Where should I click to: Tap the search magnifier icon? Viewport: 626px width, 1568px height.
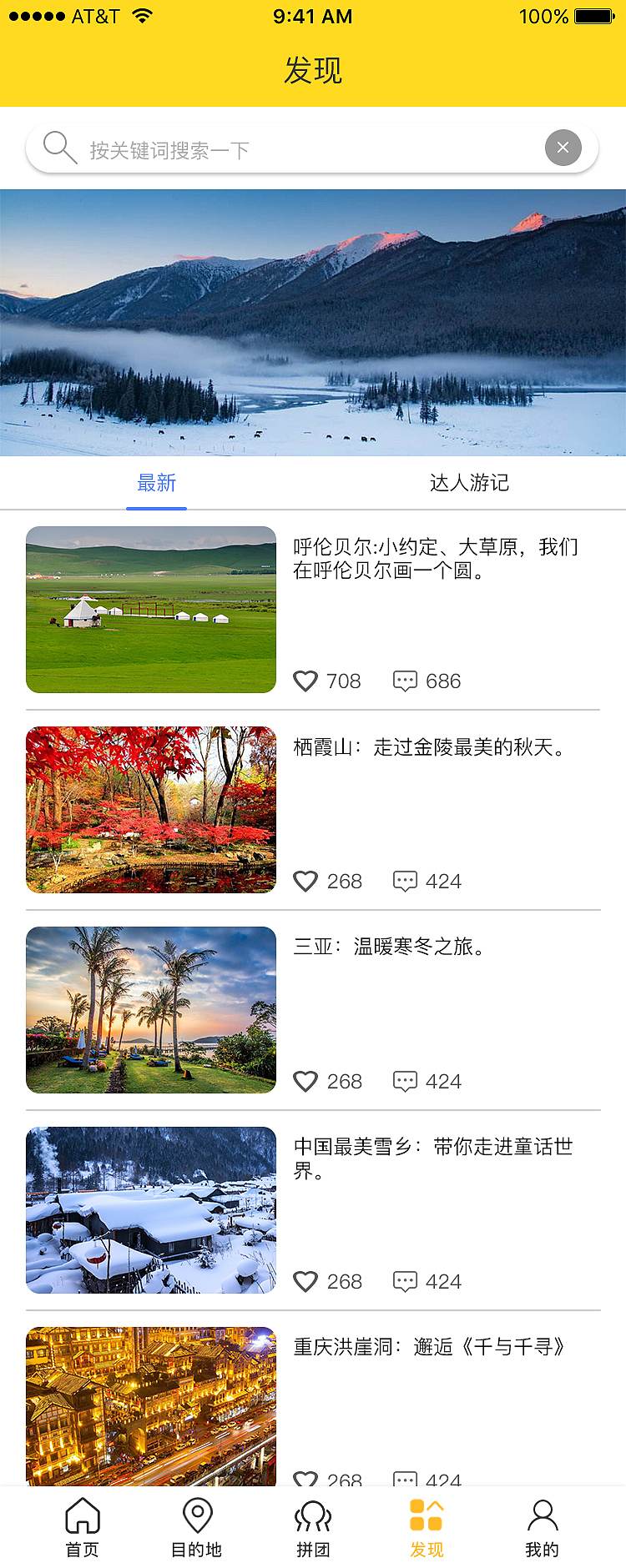58,147
